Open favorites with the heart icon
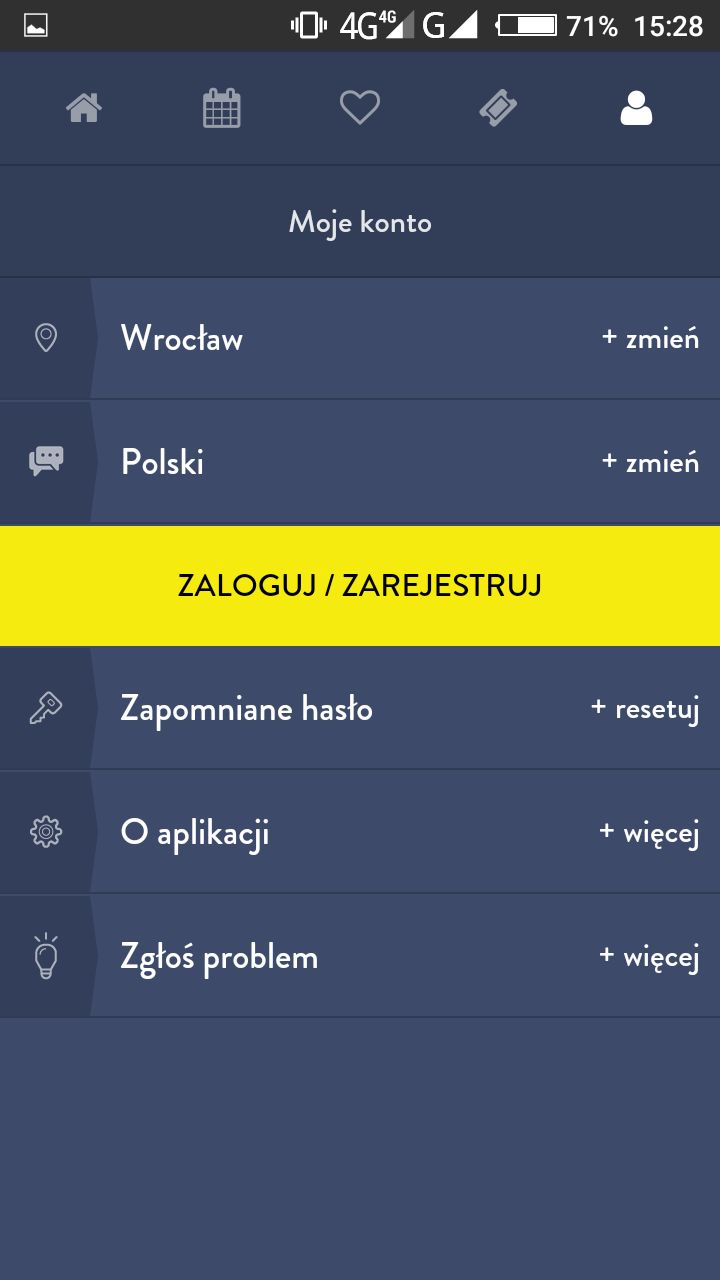Viewport: 720px width, 1280px height. tap(360, 108)
